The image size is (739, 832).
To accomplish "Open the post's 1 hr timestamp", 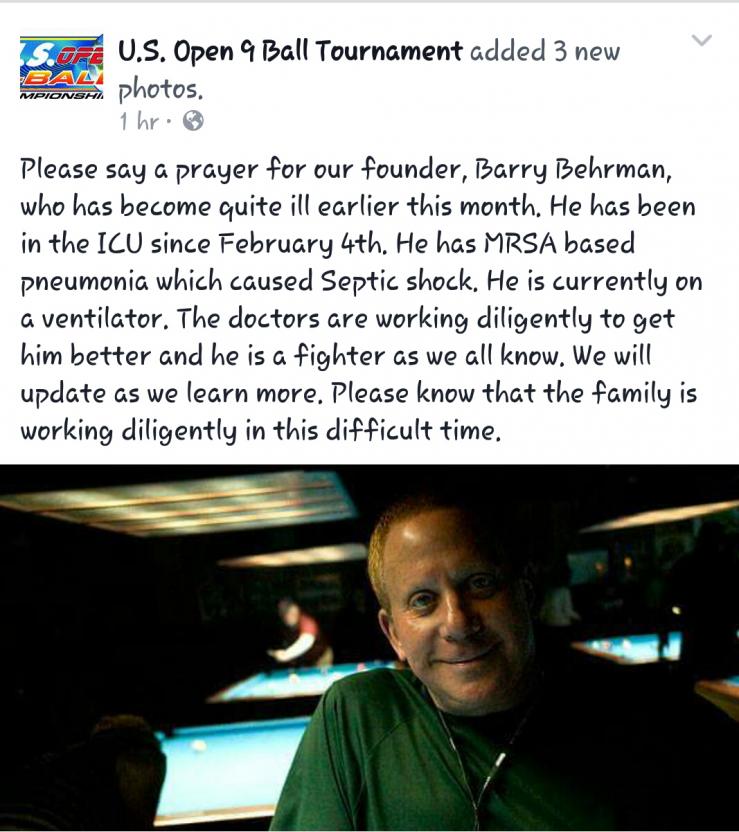I will [x=138, y=122].
